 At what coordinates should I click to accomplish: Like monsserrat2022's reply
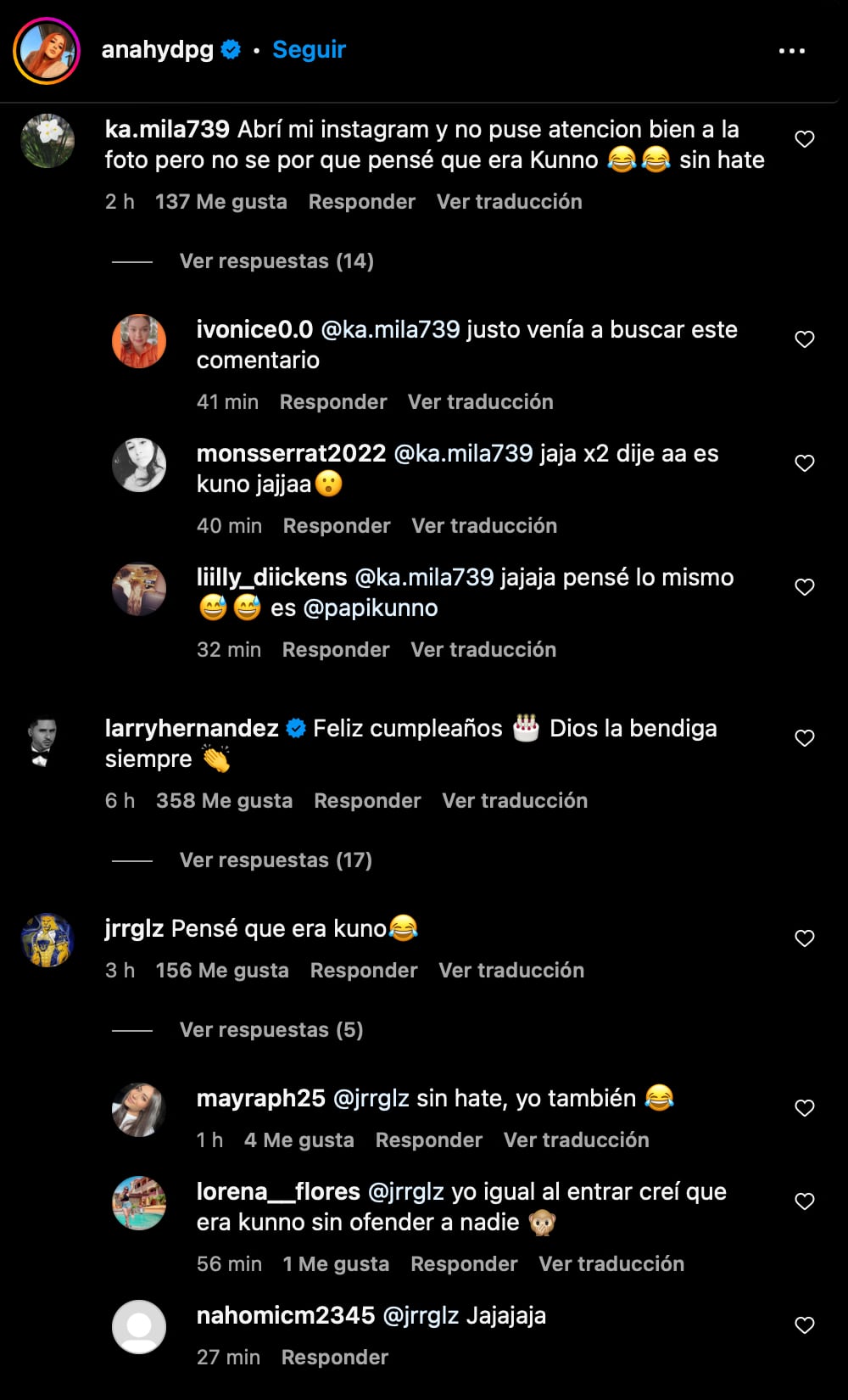point(805,463)
